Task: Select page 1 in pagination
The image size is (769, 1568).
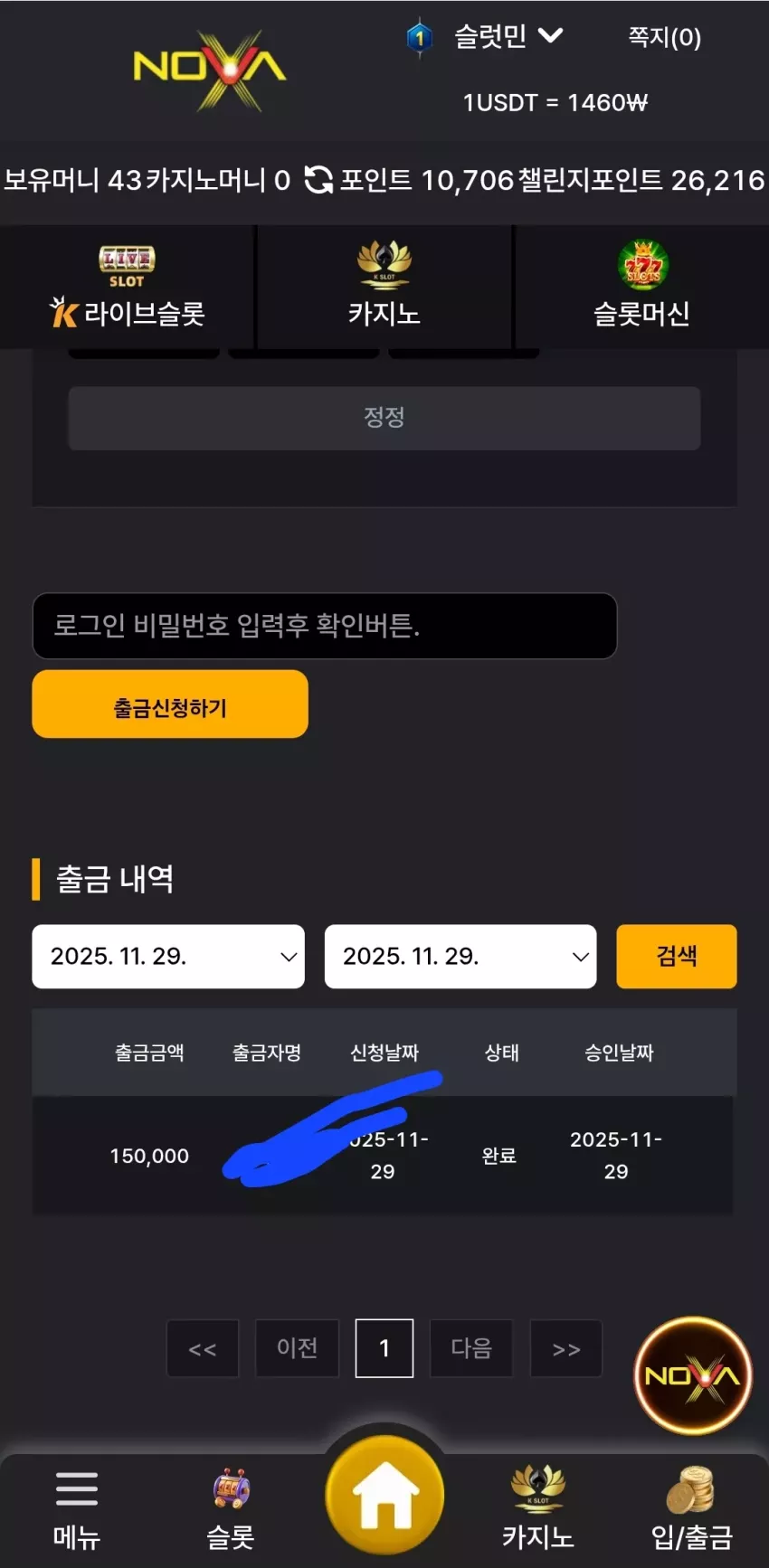Action: click(x=384, y=1348)
